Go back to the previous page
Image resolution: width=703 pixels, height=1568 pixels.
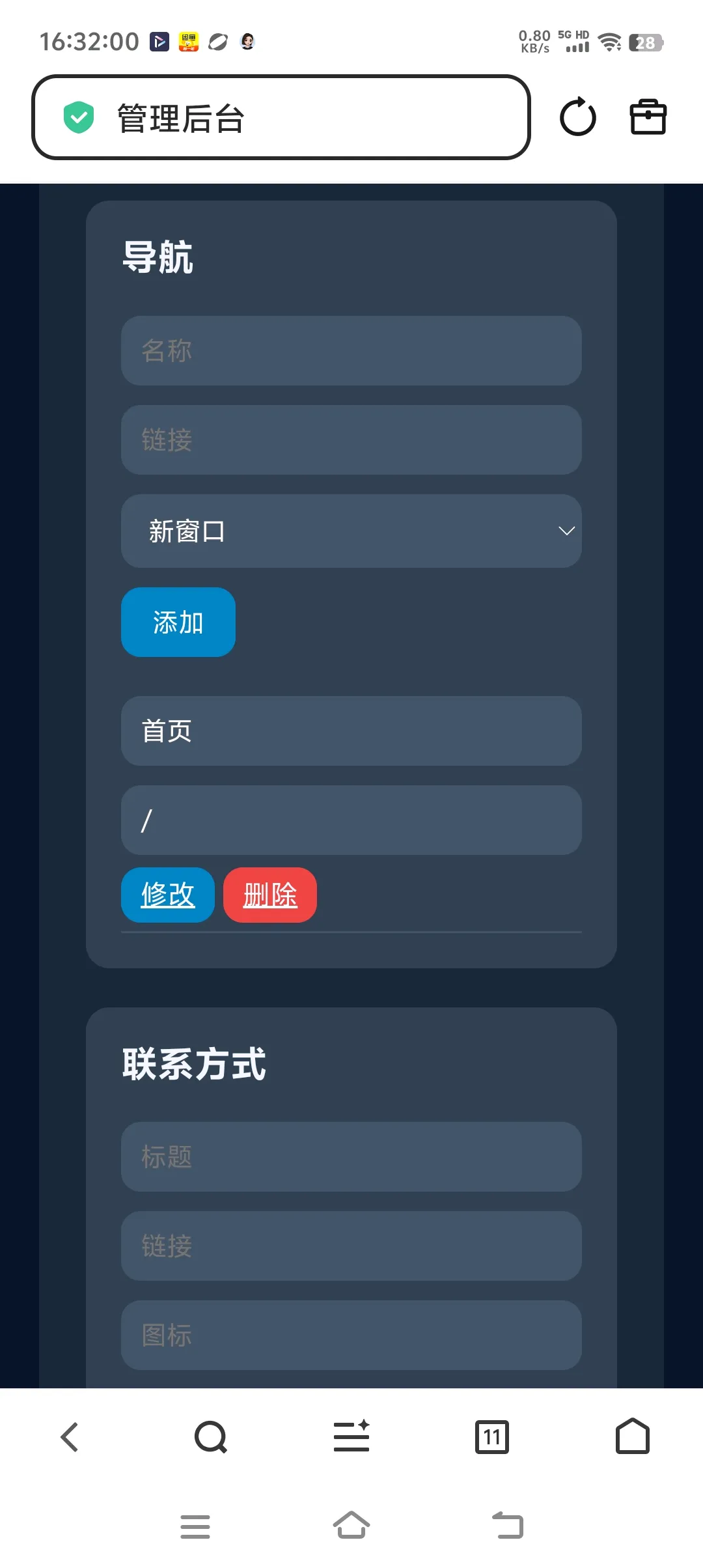click(70, 1437)
